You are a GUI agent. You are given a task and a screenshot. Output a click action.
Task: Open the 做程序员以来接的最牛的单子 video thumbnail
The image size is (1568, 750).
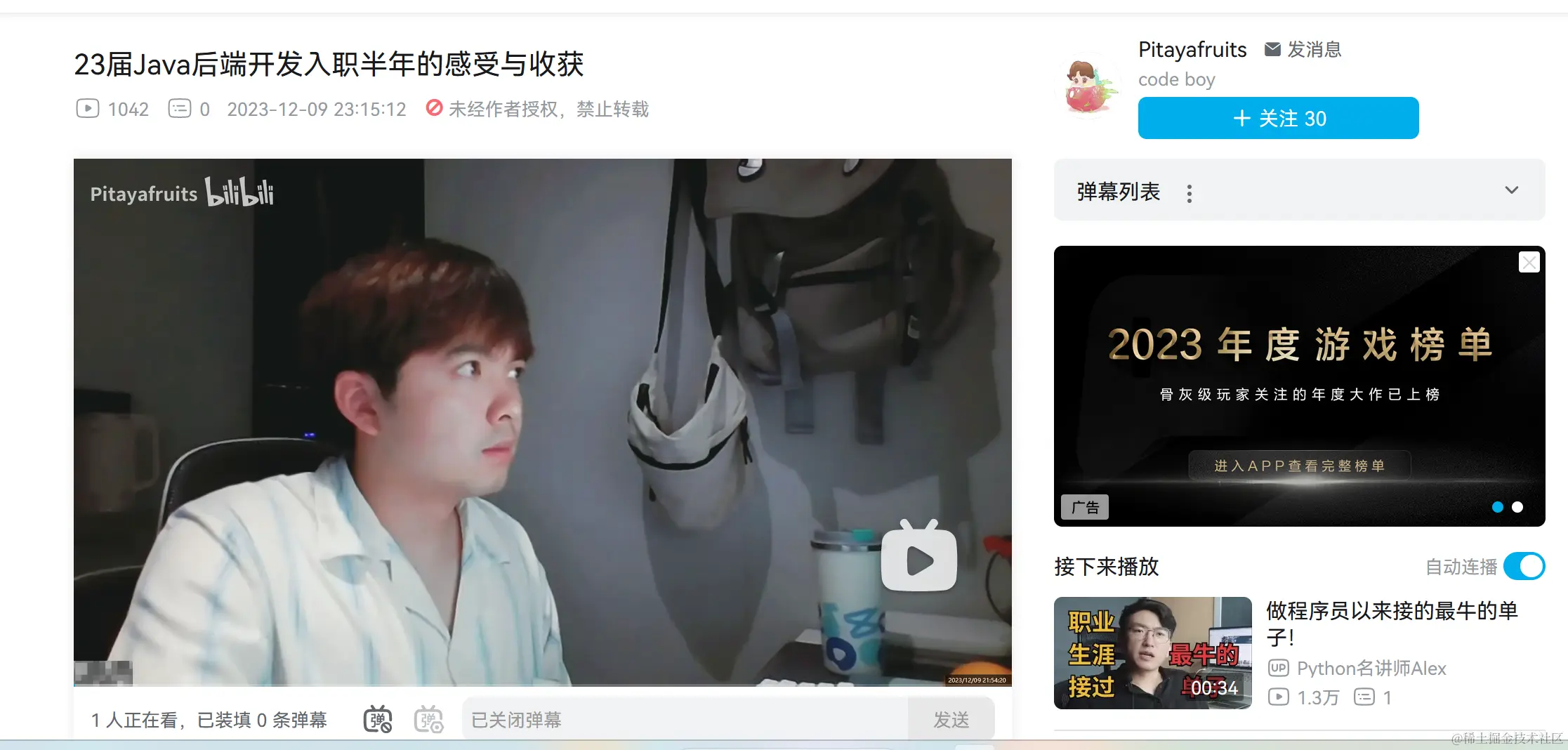click(x=1152, y=652)
